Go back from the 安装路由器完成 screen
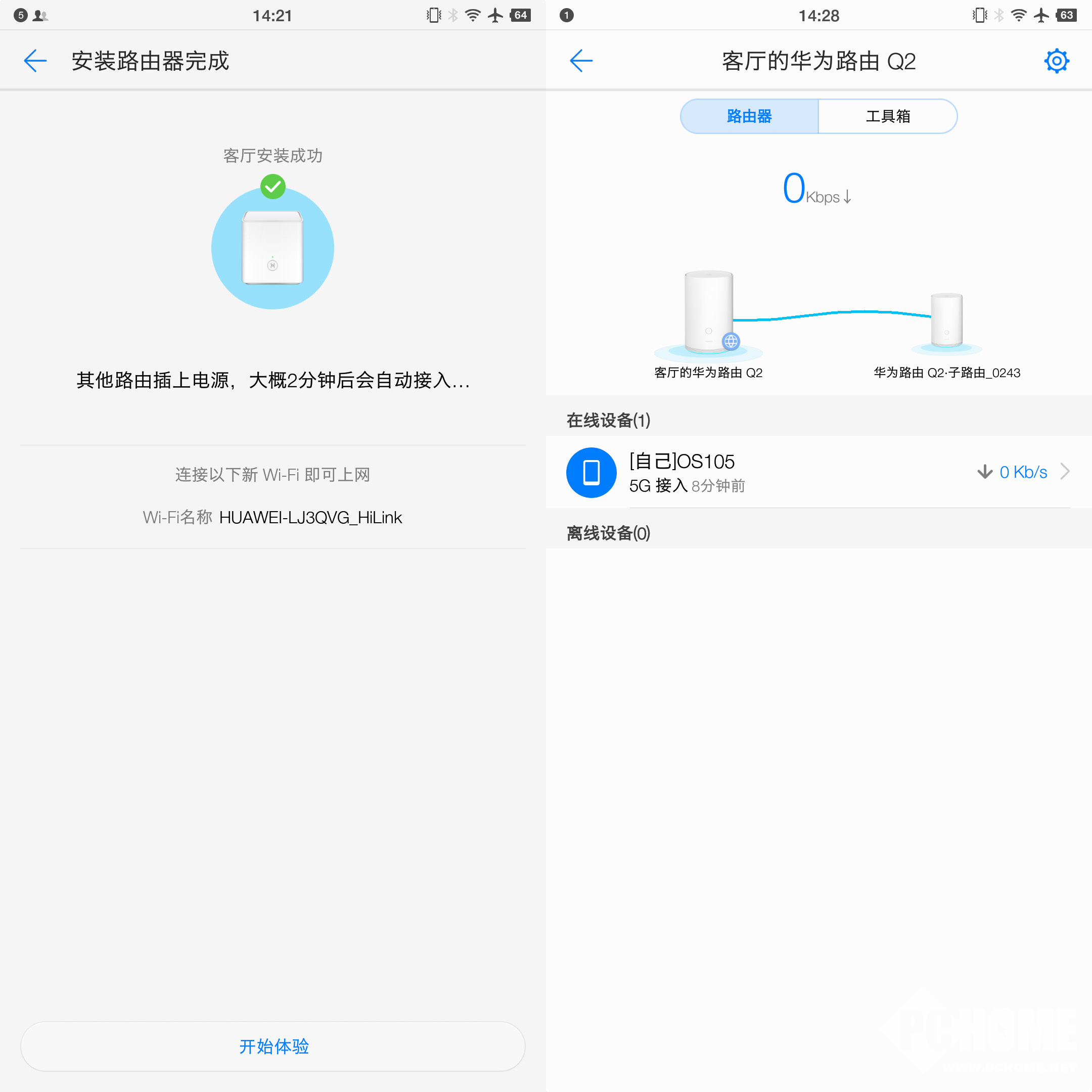1092x1092 pixels. click(35, 61)
